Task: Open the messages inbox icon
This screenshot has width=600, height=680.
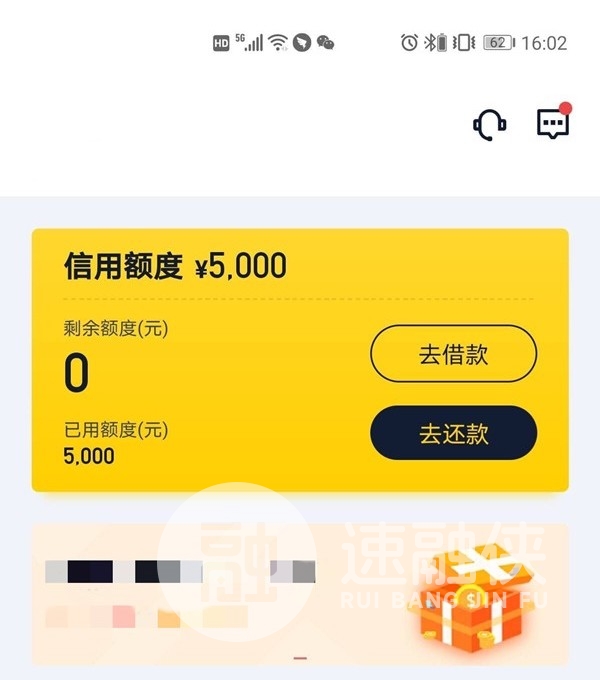Action: 552,124
